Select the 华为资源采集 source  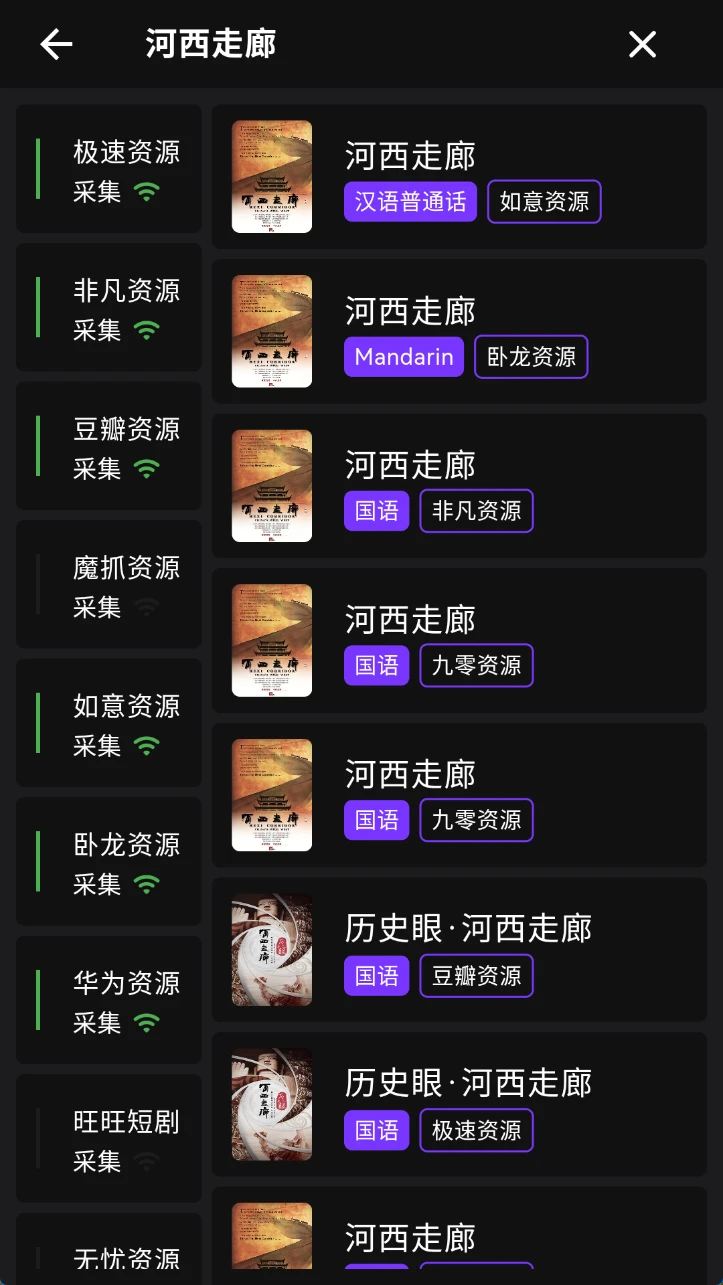(x=110, y=1002)
